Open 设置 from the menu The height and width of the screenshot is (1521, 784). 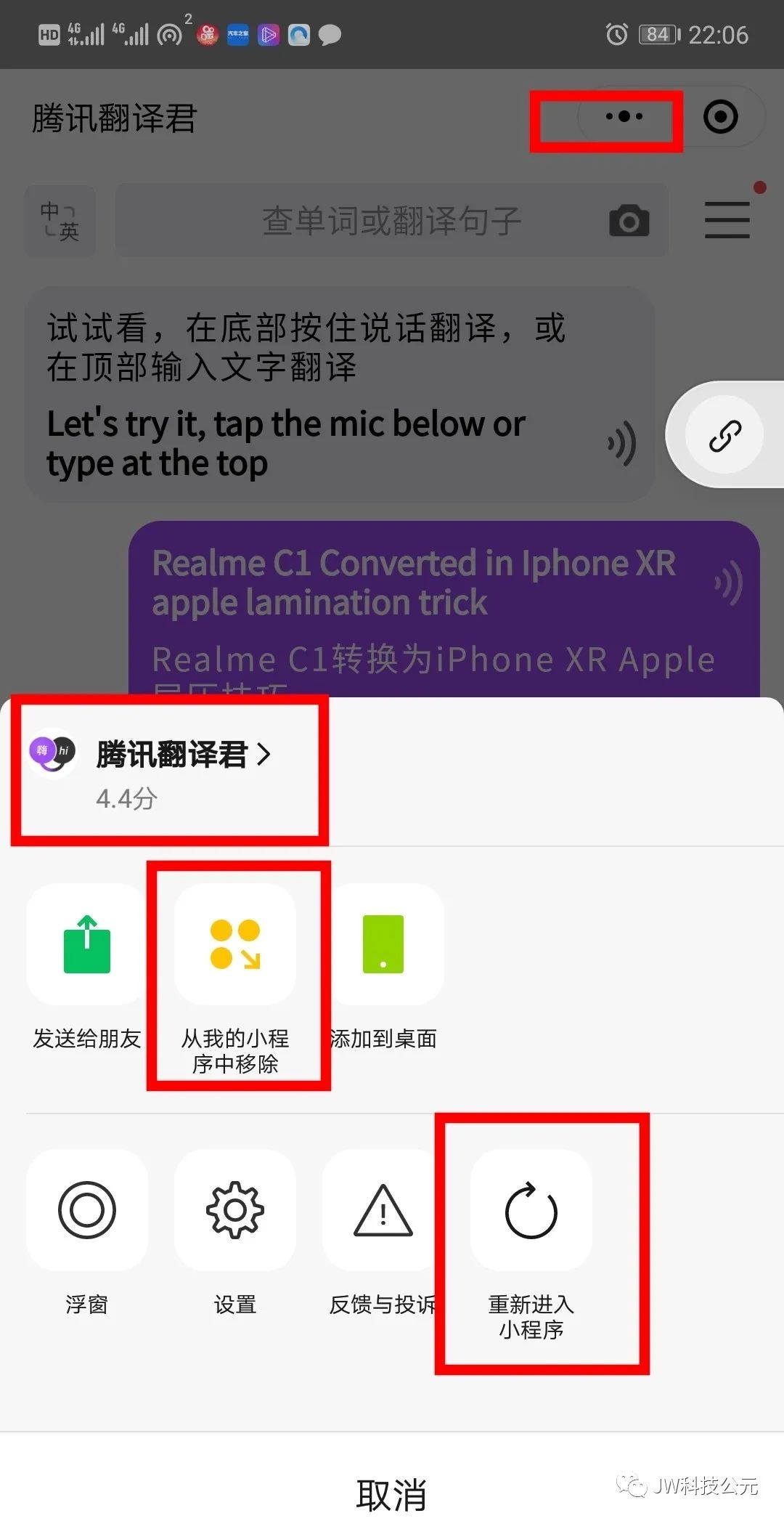(x=235, y=1210)
